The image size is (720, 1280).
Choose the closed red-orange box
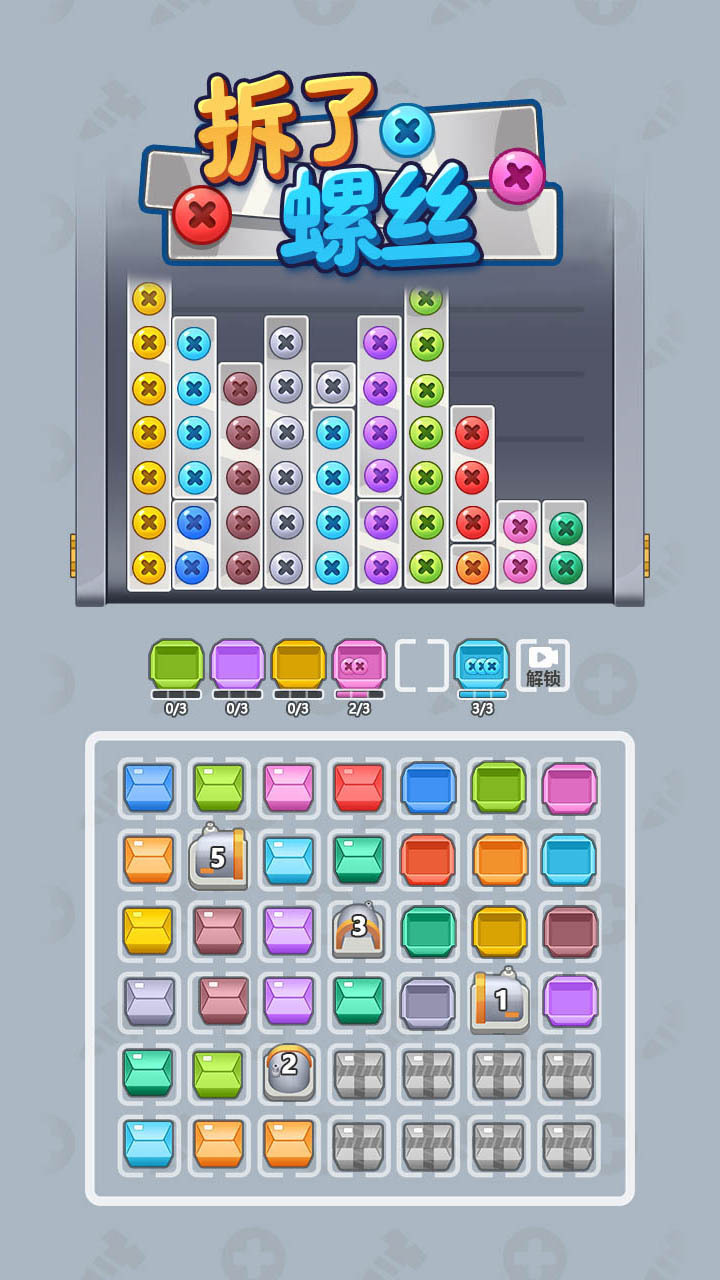428,858
